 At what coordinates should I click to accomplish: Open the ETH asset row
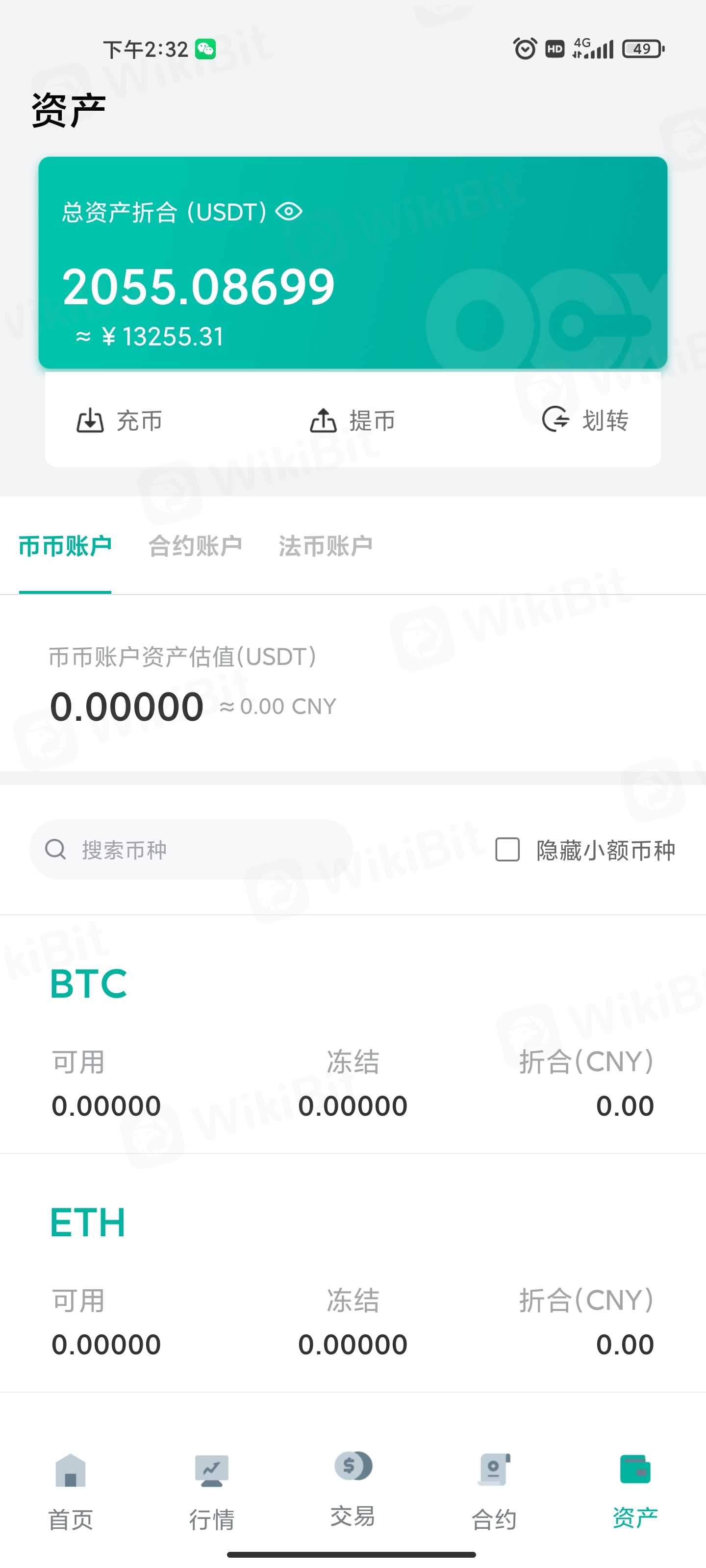point(353,1274)
